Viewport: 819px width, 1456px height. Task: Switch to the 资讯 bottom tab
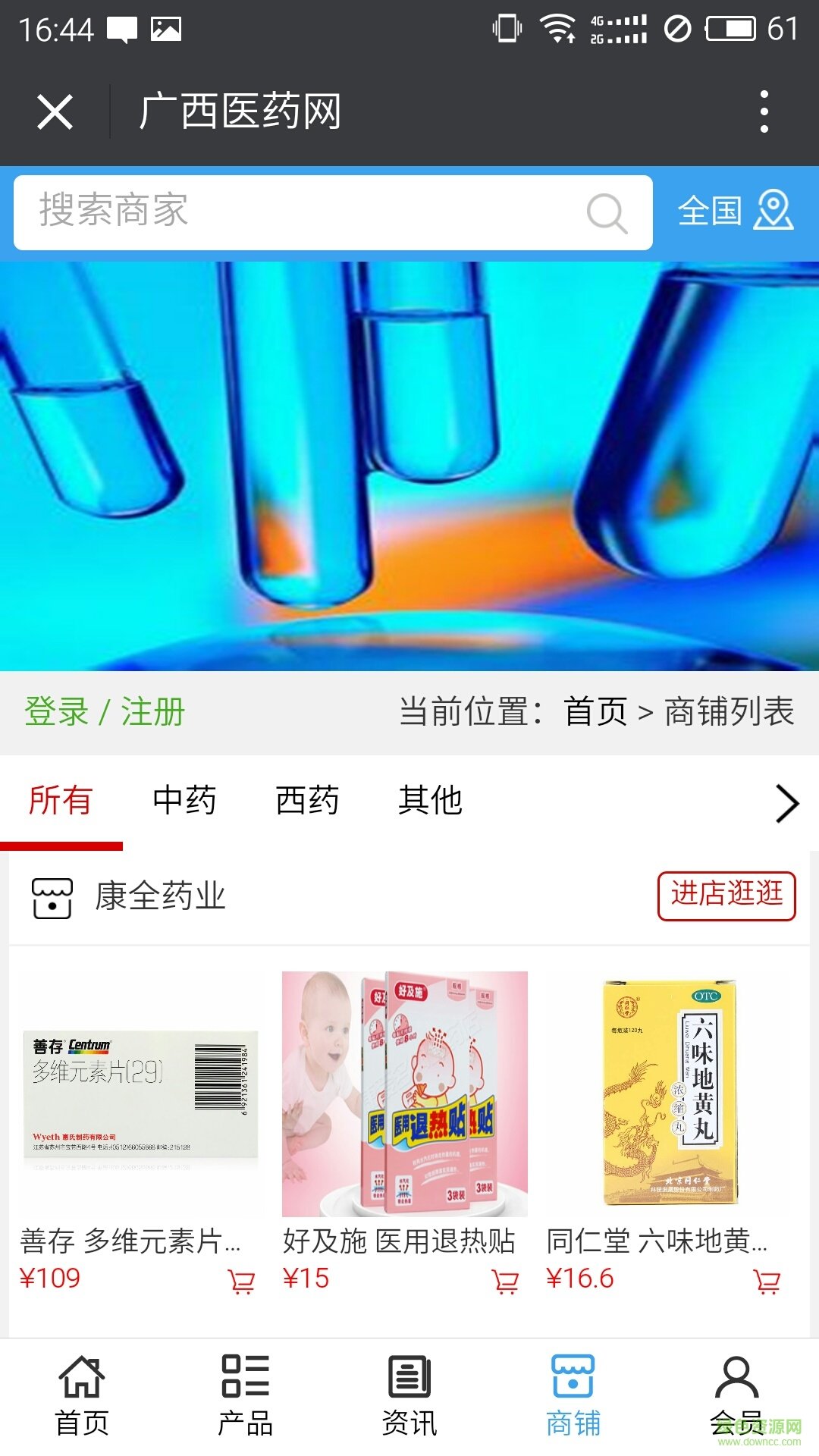click(x=409, y=1394)
